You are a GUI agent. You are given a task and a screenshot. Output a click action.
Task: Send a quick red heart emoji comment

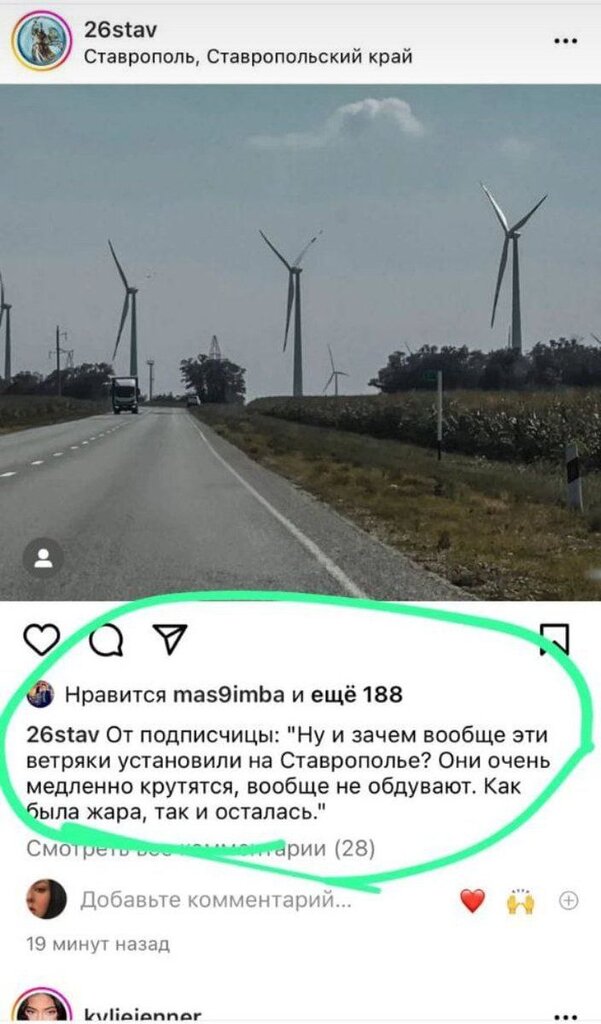472,900
